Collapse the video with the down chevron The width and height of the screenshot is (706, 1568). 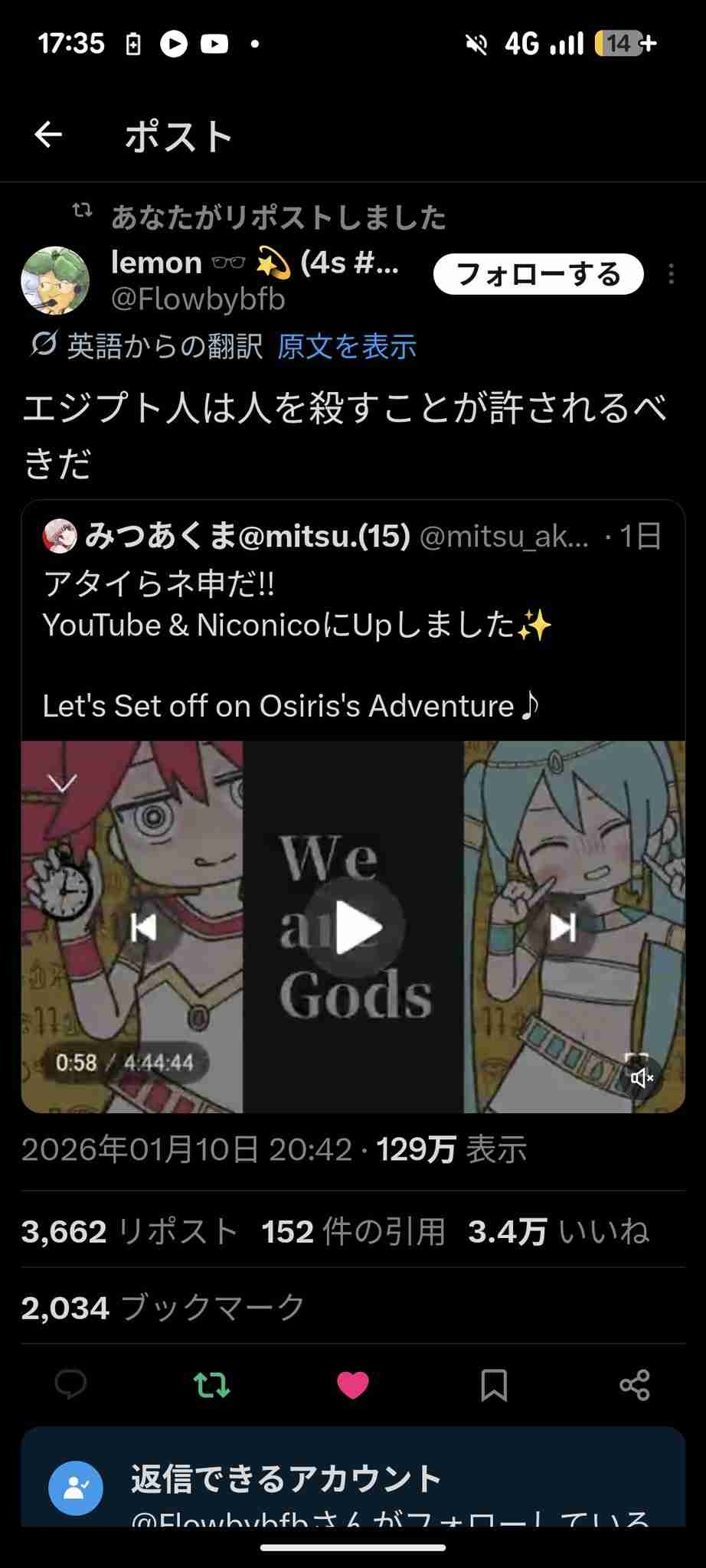click(x=62, y=782)
